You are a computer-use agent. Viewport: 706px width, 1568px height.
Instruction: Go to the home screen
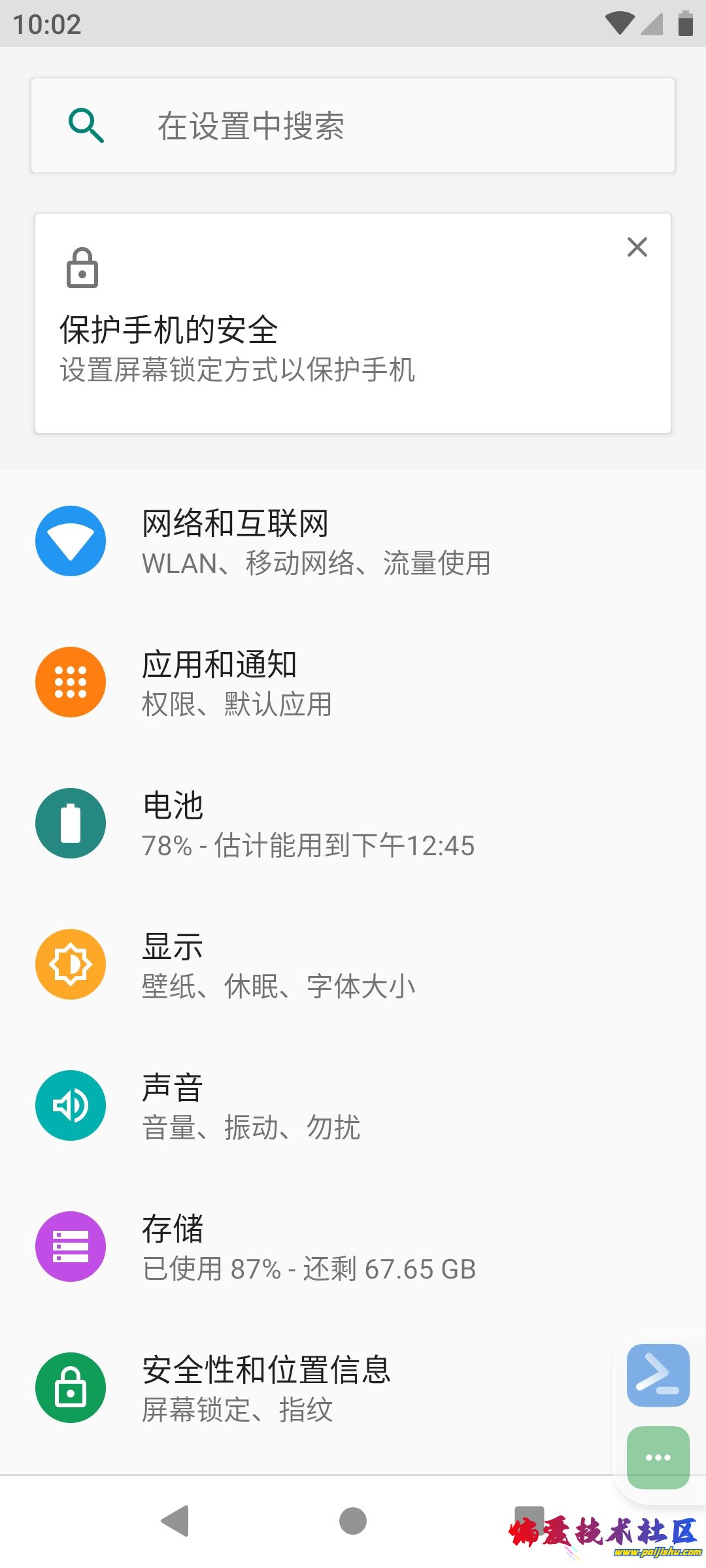coord(353,1521)
